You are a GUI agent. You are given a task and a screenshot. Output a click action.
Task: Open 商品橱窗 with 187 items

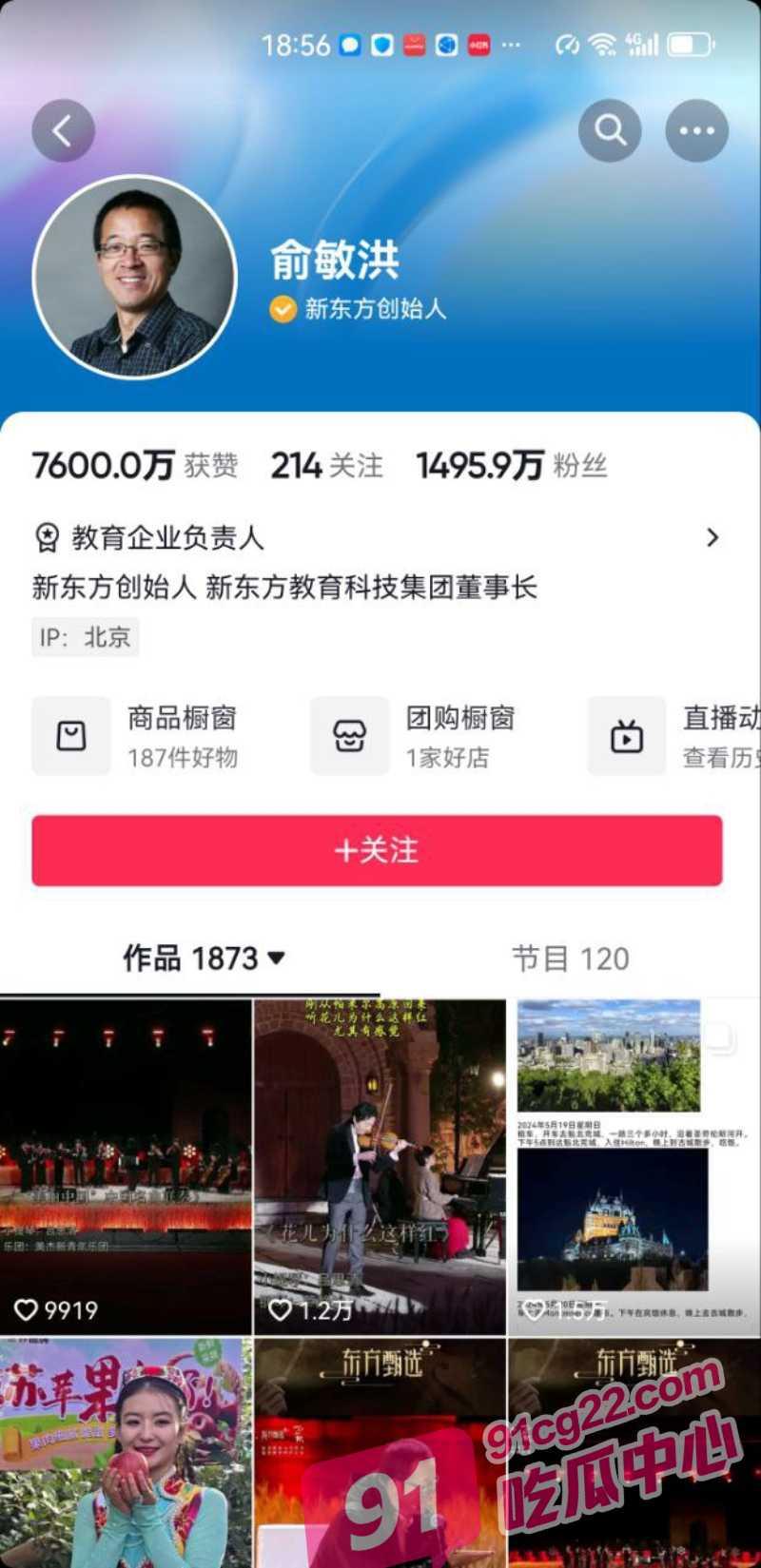(x=136, y=736)
